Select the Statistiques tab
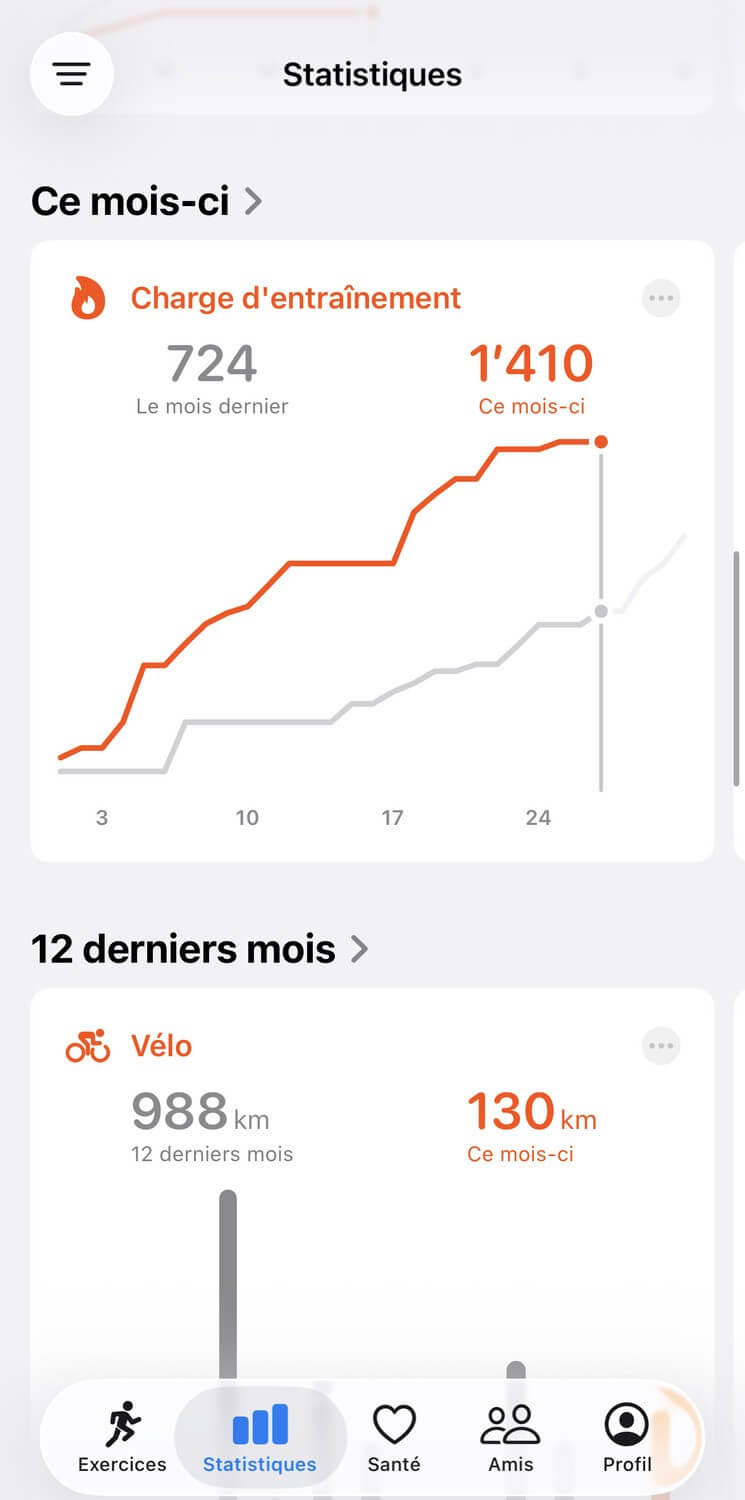The height and width of the screenshot is (1500, 745). pos(260,1439)
